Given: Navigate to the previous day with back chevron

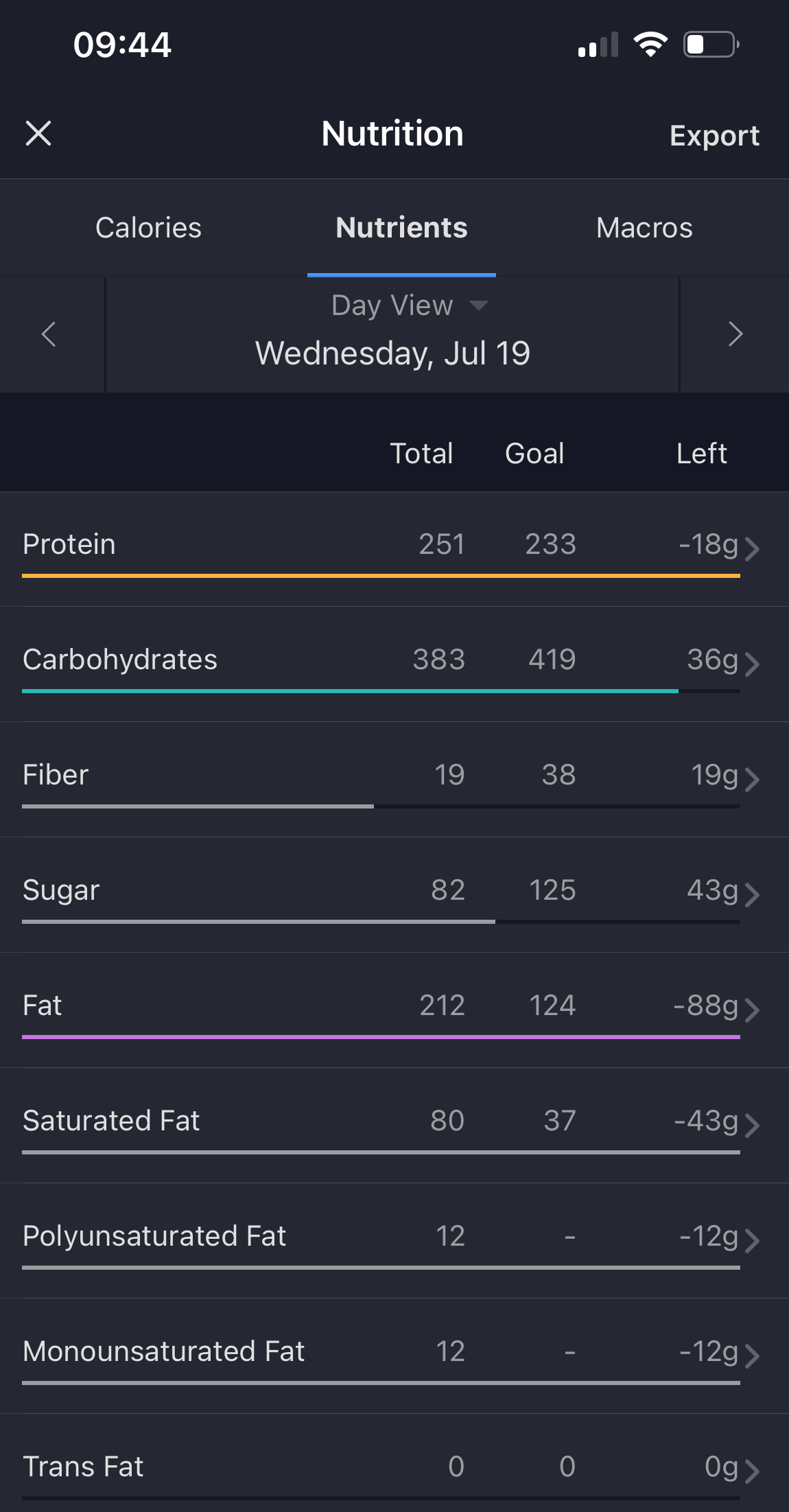Looking at the screenshot, I should pos(49,334).
